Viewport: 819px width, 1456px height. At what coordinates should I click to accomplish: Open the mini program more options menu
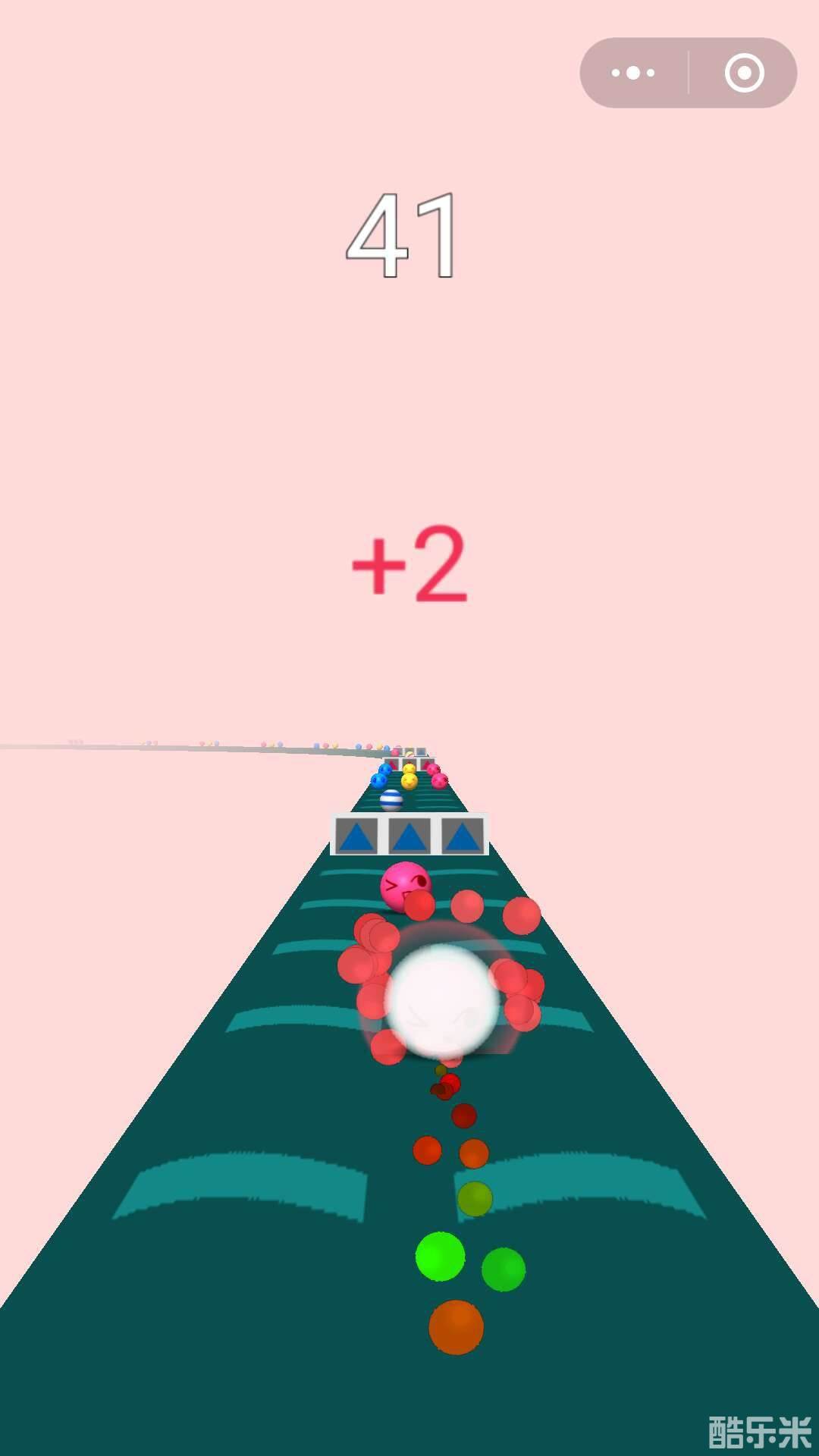pyautogui.click(x=633, y=73)
